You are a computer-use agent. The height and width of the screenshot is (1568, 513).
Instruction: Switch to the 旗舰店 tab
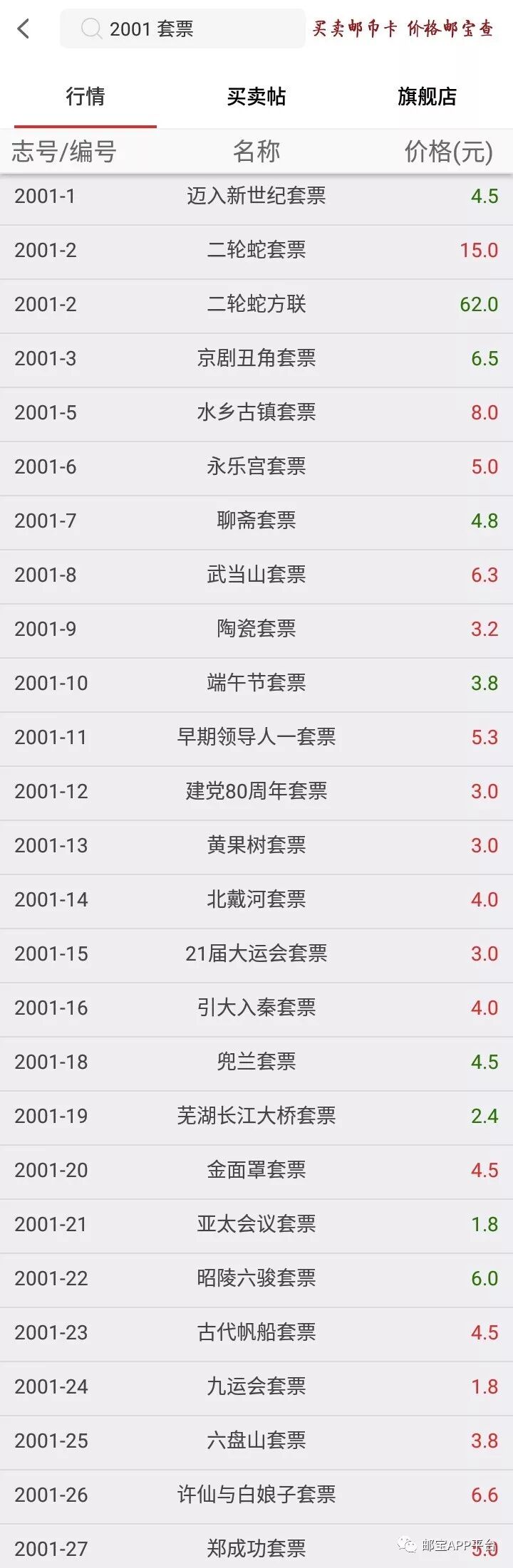pos(427,96)
